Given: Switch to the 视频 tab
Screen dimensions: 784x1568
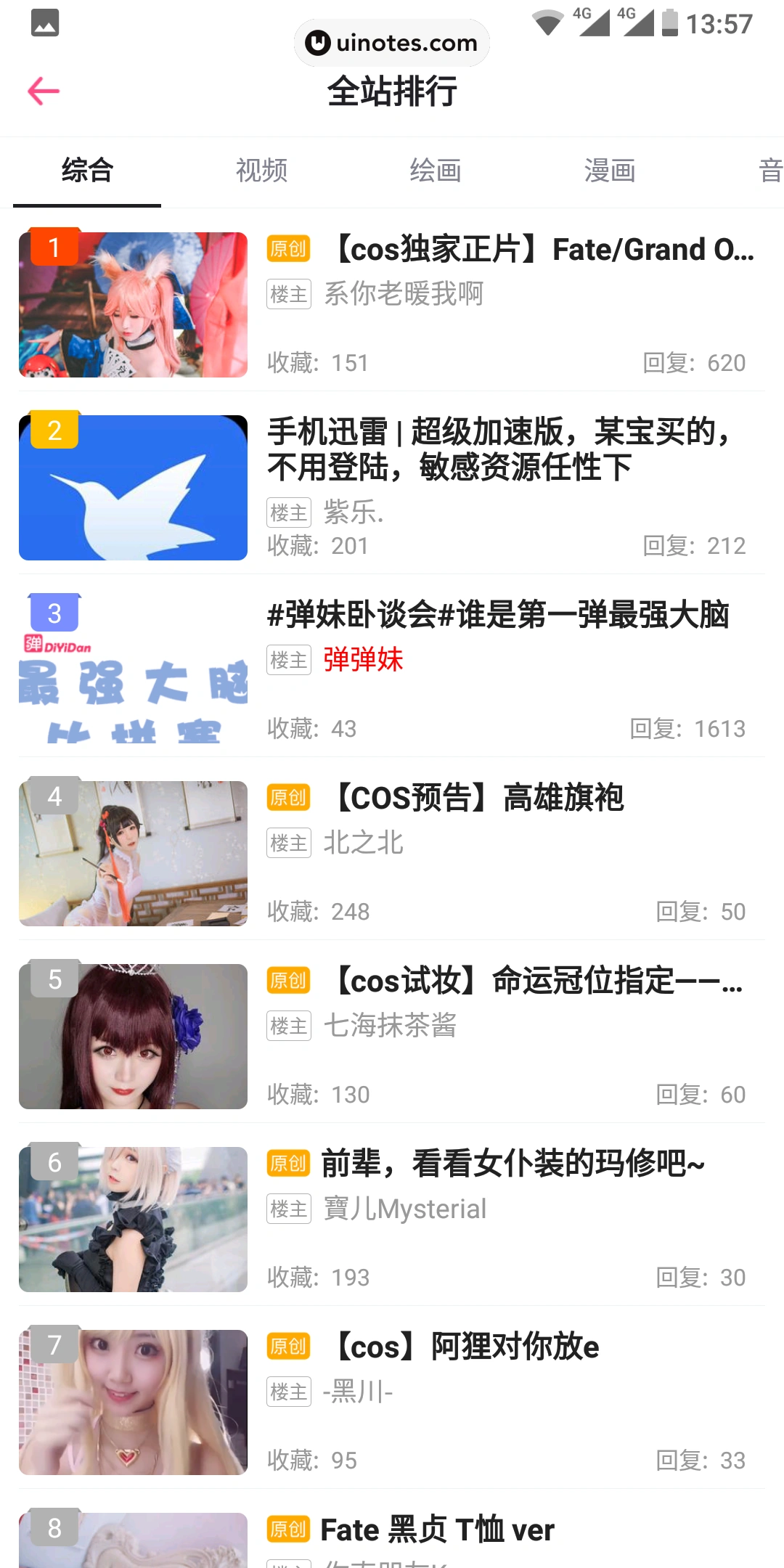Looking at the screenshot, I should 261,171.
